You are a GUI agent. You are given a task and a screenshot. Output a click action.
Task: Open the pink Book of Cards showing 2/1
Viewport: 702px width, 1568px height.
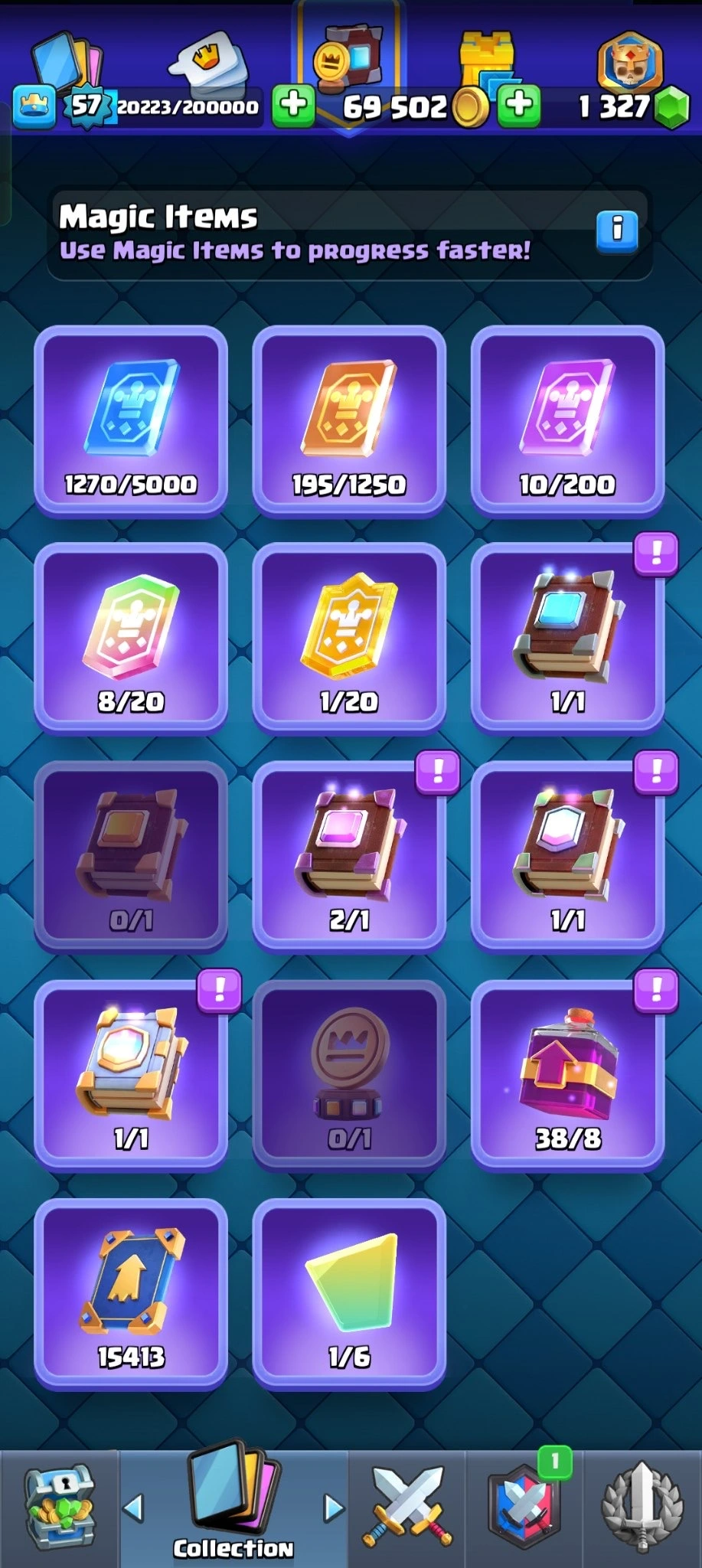coord(349,856)
